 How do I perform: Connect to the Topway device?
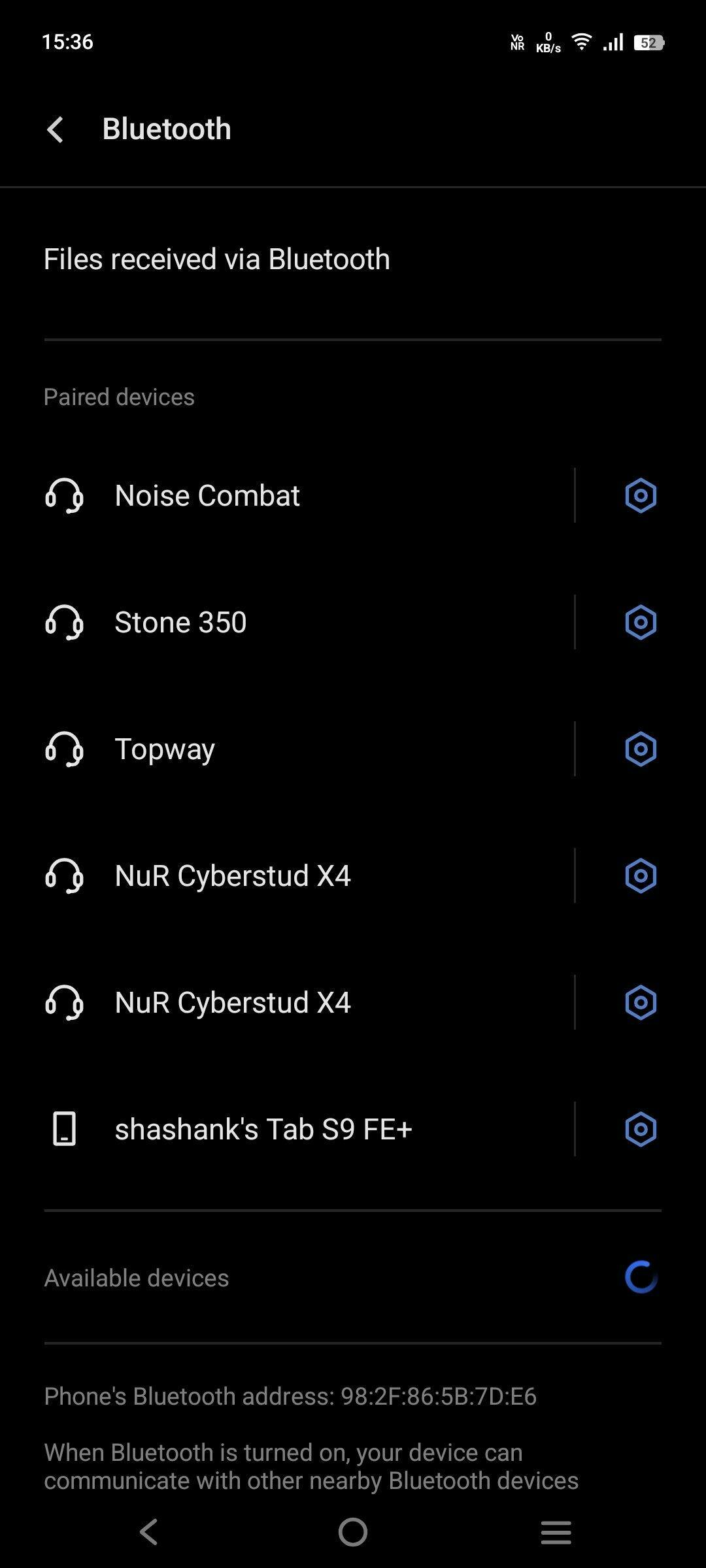pyautogui.click(x=165, y=749)
